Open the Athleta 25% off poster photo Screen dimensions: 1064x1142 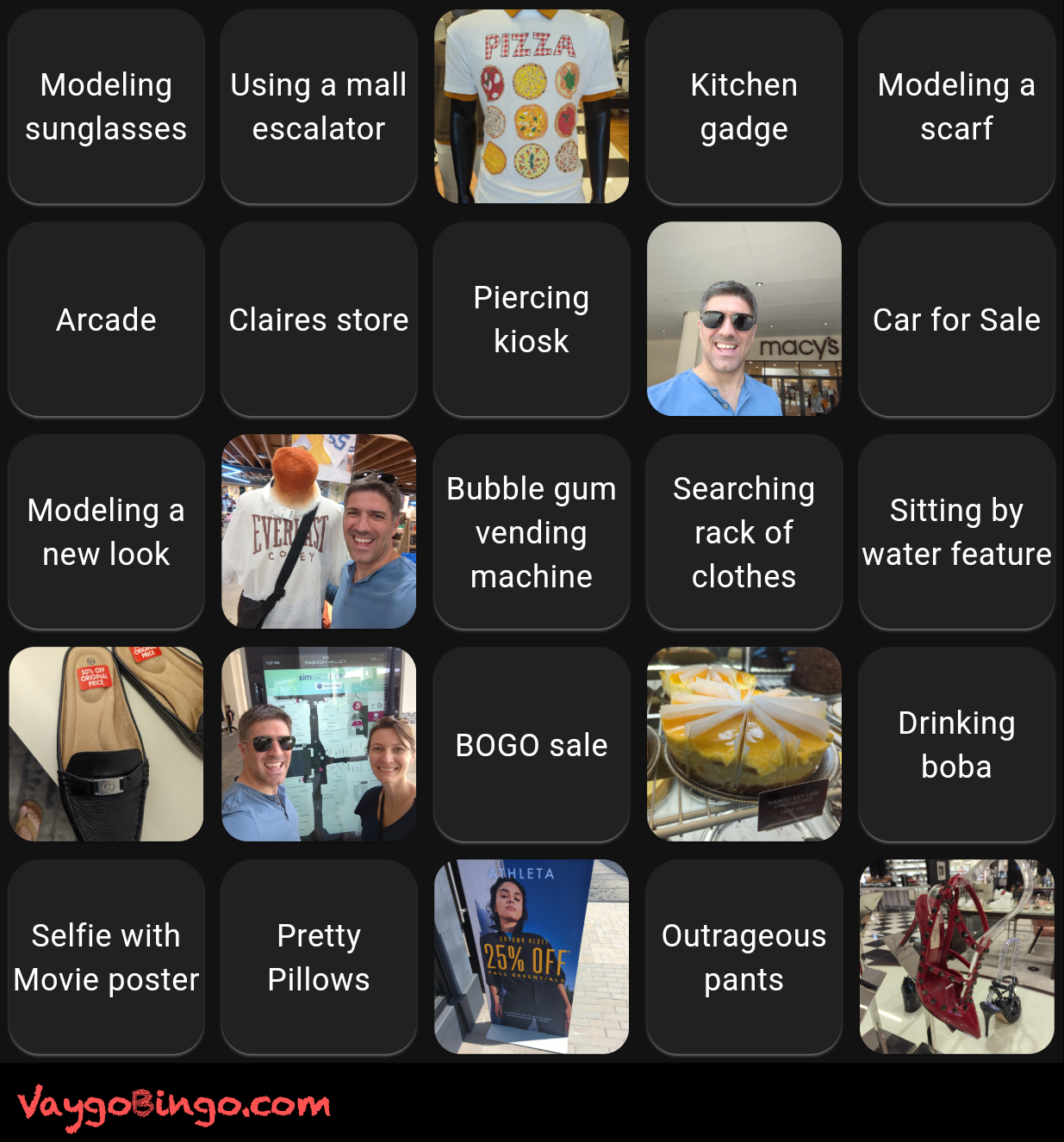coord(531,957)
